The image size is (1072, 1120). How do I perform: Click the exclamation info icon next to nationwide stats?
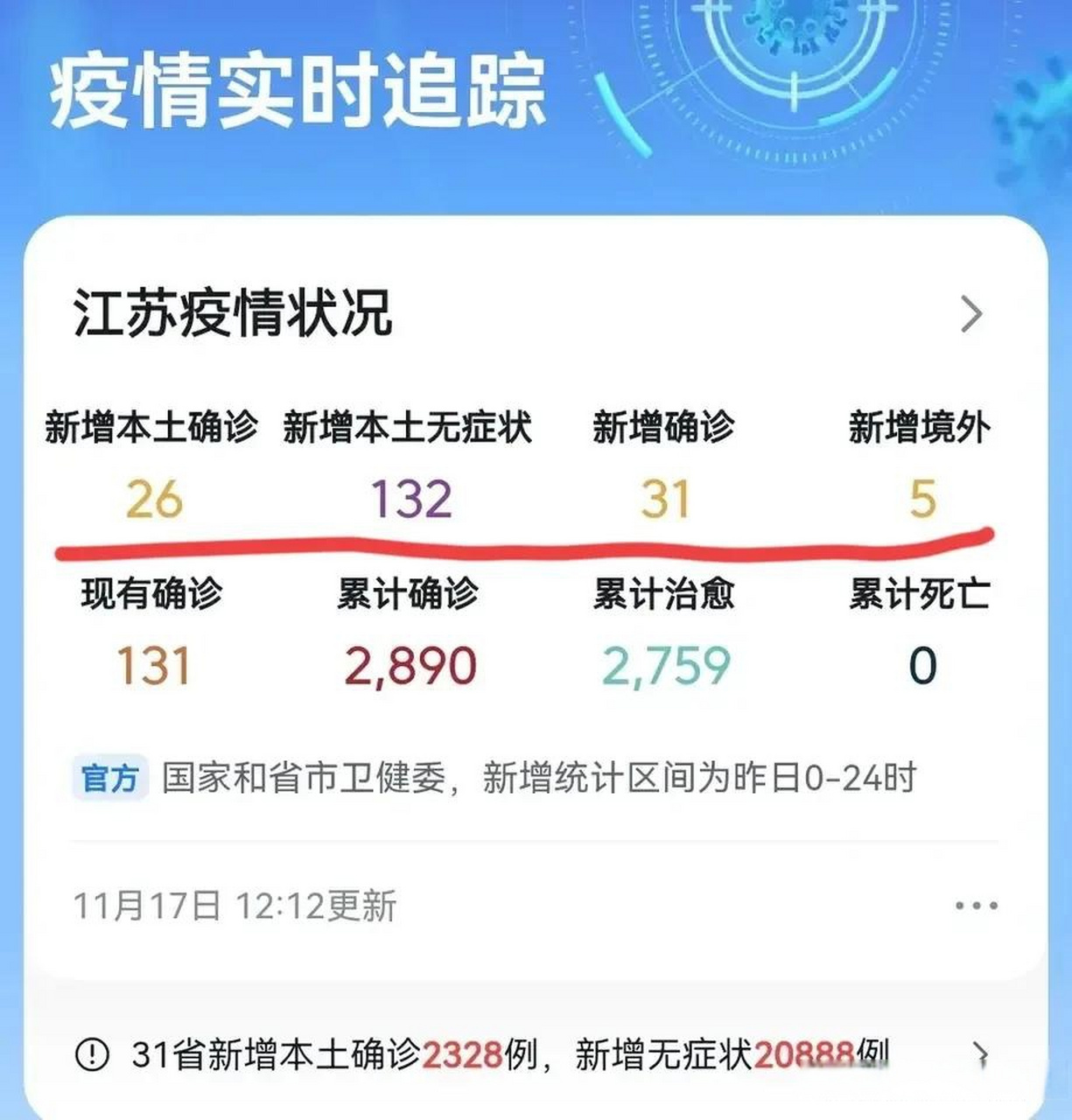pyautogui.click(x=91, y=1054)
